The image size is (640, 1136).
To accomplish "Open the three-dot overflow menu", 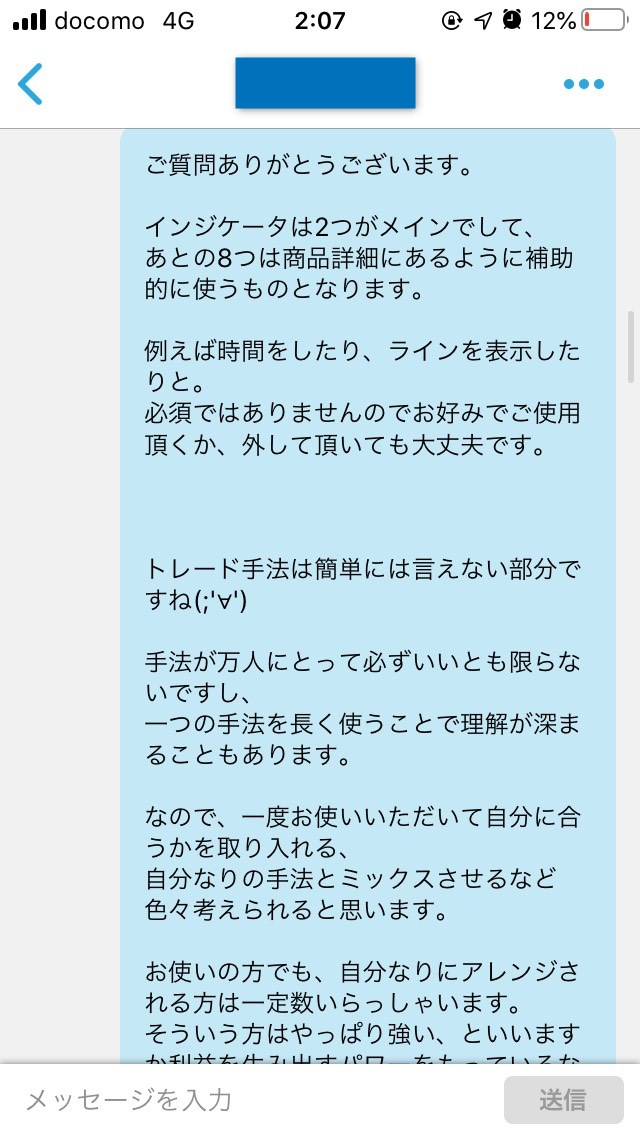I will point(583,85).
